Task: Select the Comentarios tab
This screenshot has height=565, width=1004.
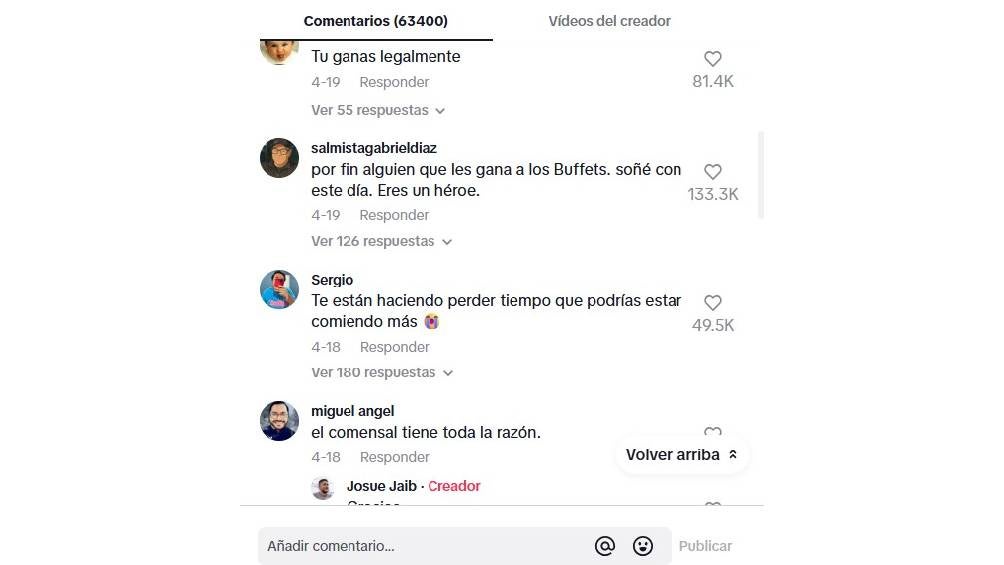Action: point(375,21)
